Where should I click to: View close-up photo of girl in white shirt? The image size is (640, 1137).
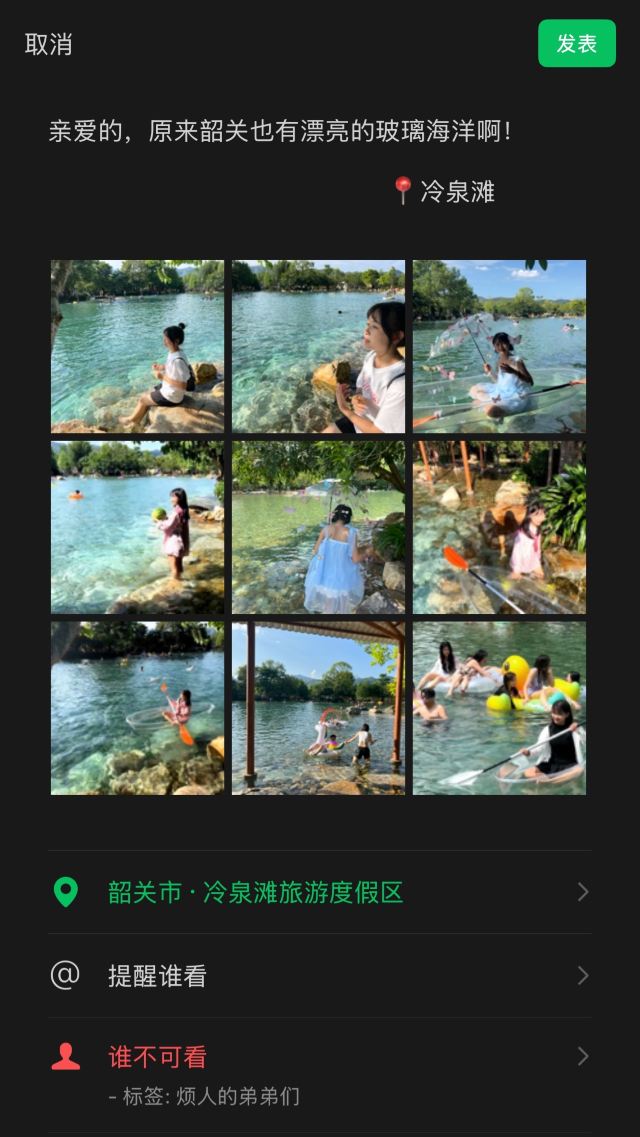[x=318, y=346]
